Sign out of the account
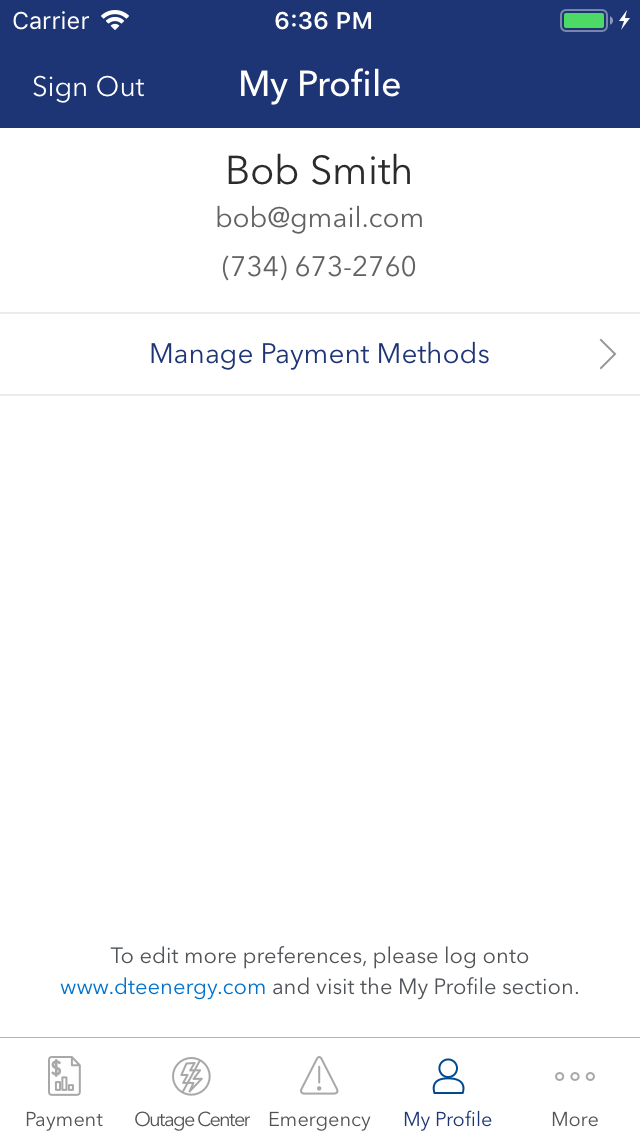Image resolution: width=640 pixels, height=1136 pixels. pyautogui.click(x=88, y=87)
